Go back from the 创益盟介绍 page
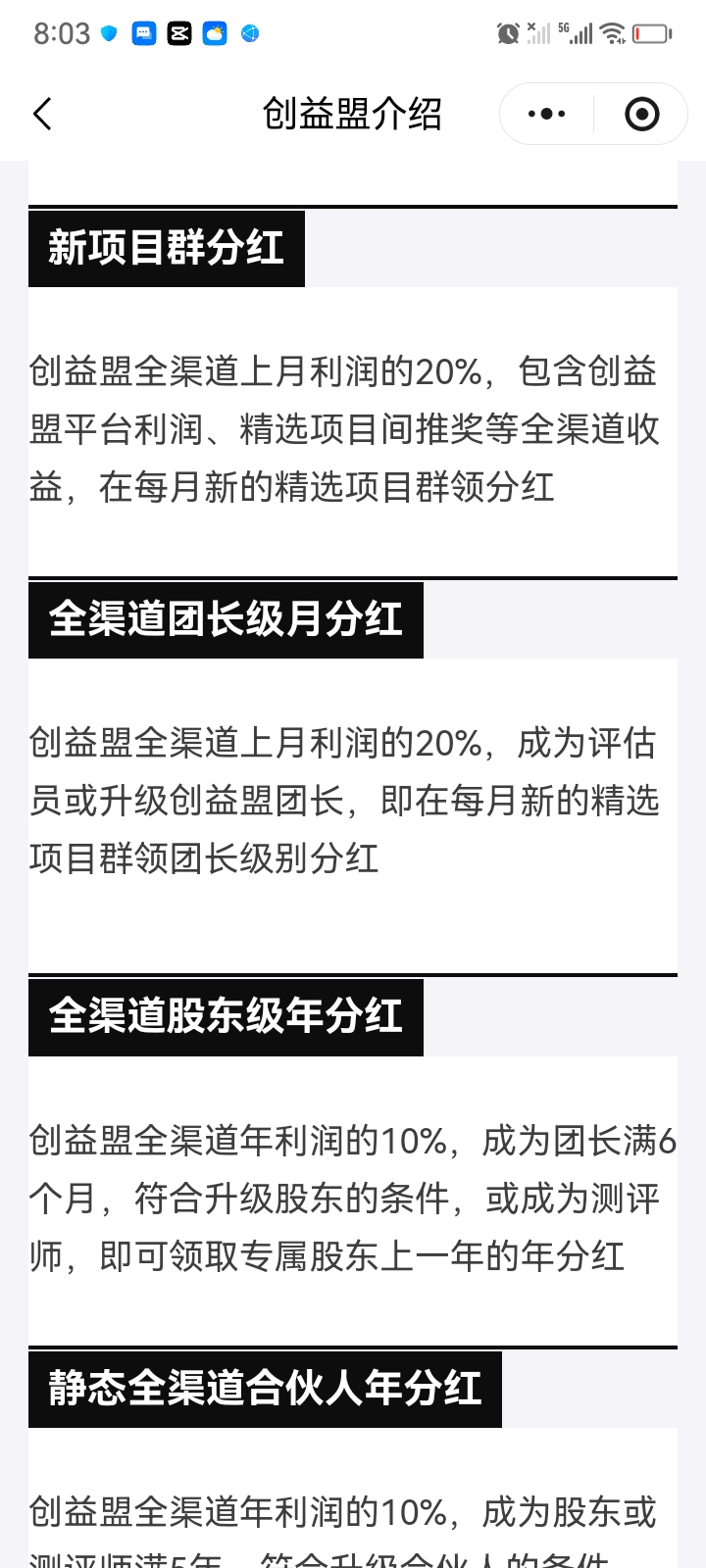 click(42, 115)
